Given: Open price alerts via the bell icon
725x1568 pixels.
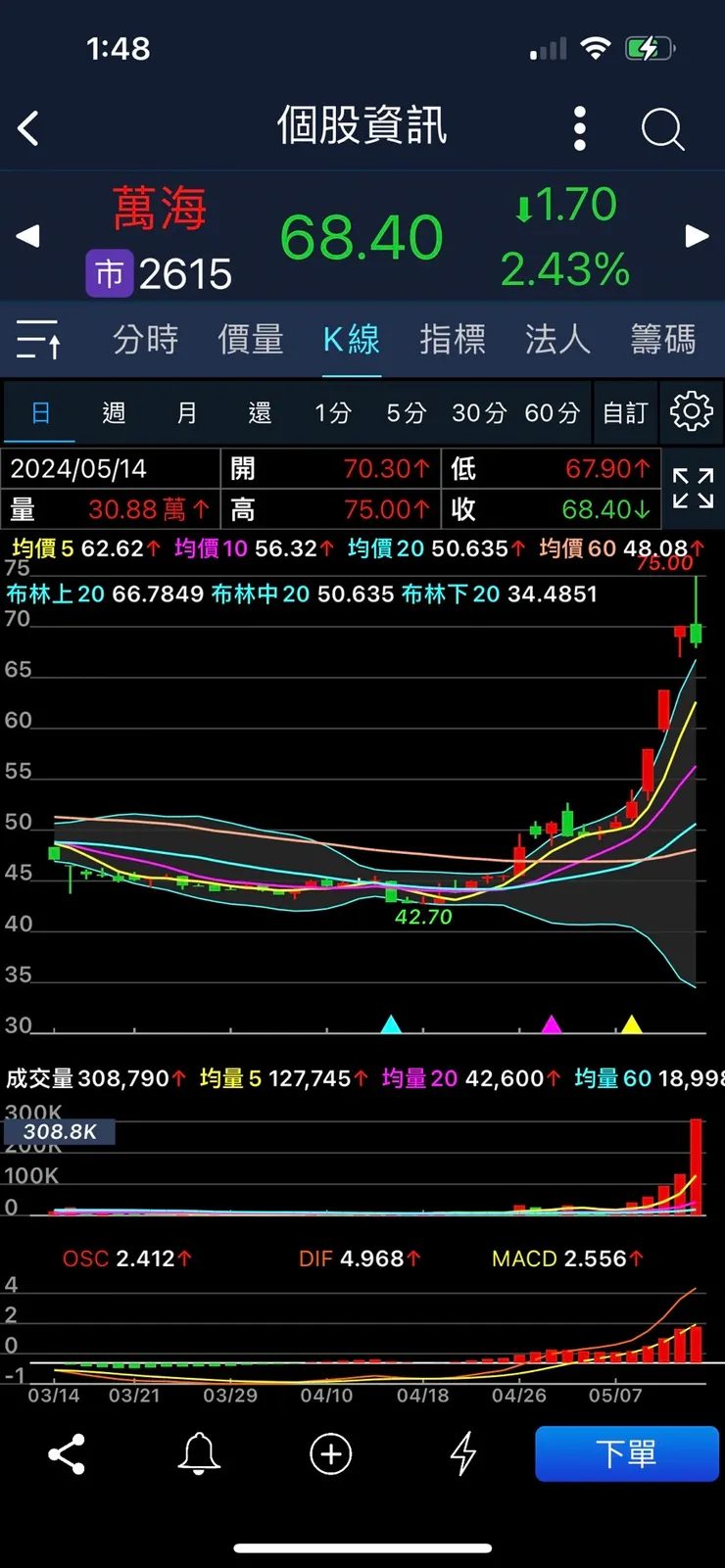Looking at the screenshot, I should (x=198, y=1454).
